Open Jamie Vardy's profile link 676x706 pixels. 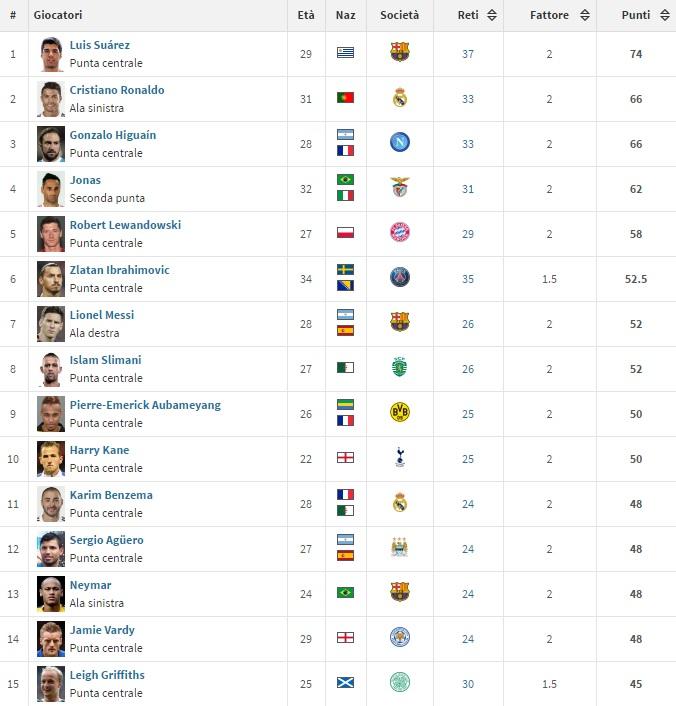(x=102, y=630)
